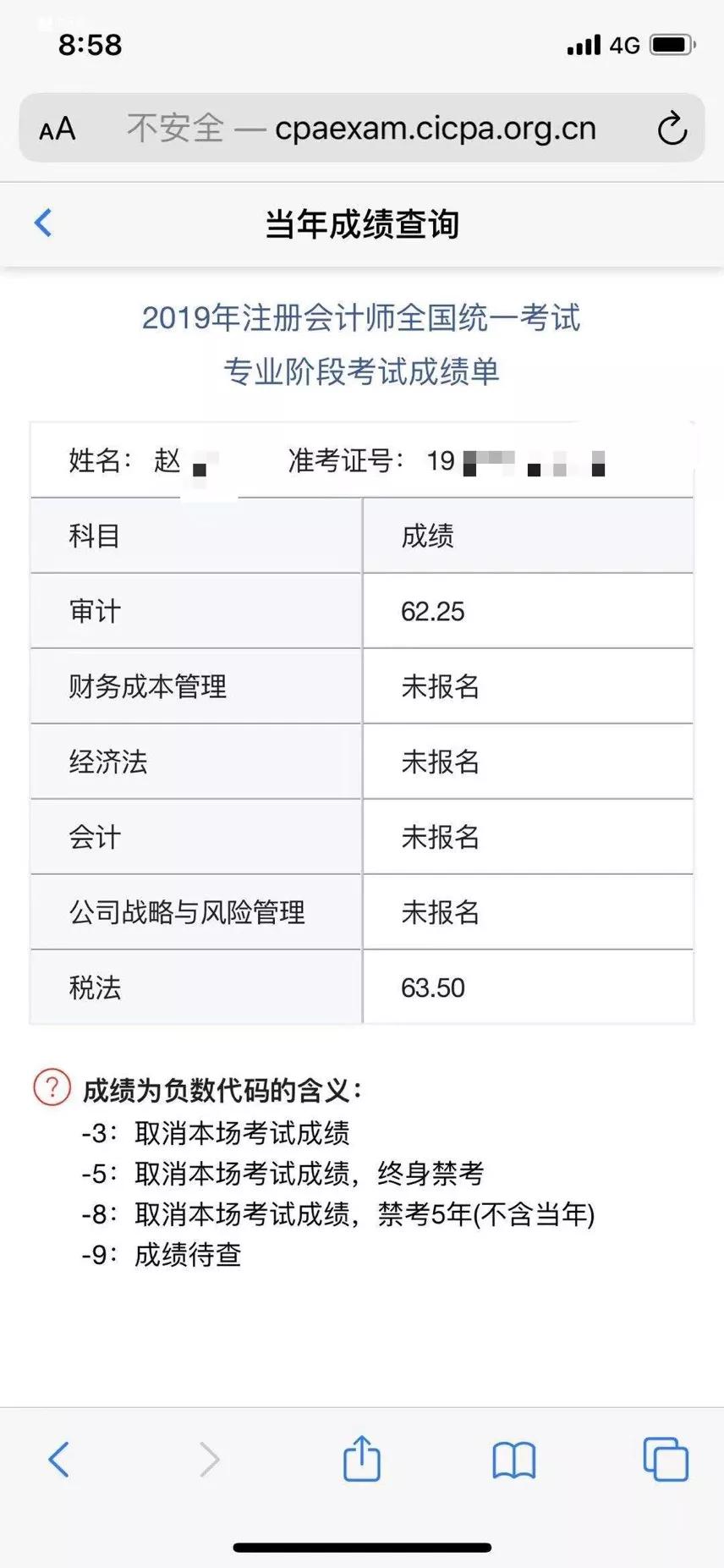Open the AA text size menu
This screenshot has height=1568, width=724.
click(57, 129)
